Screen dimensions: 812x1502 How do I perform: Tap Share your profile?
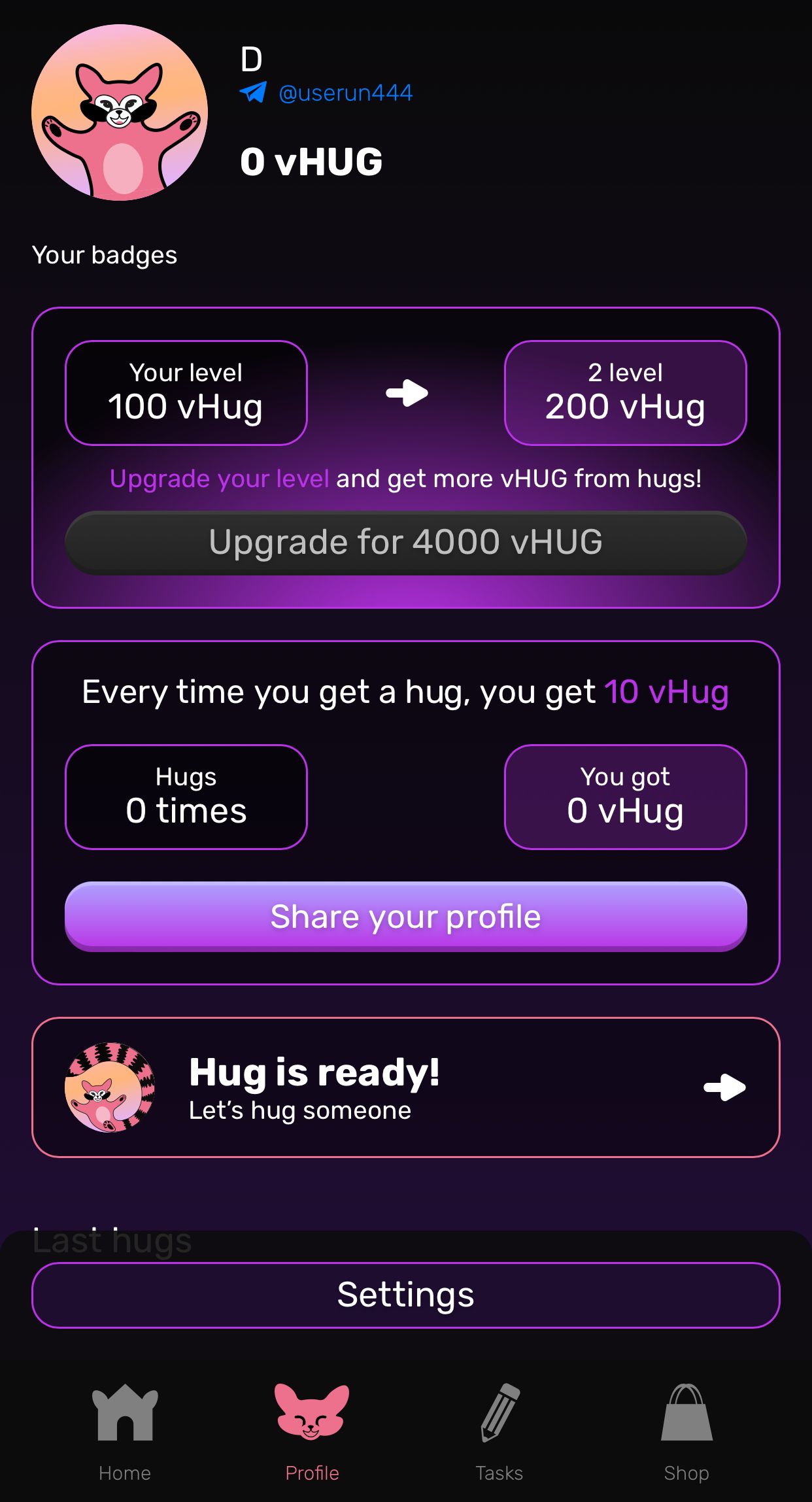pos(403,917)
